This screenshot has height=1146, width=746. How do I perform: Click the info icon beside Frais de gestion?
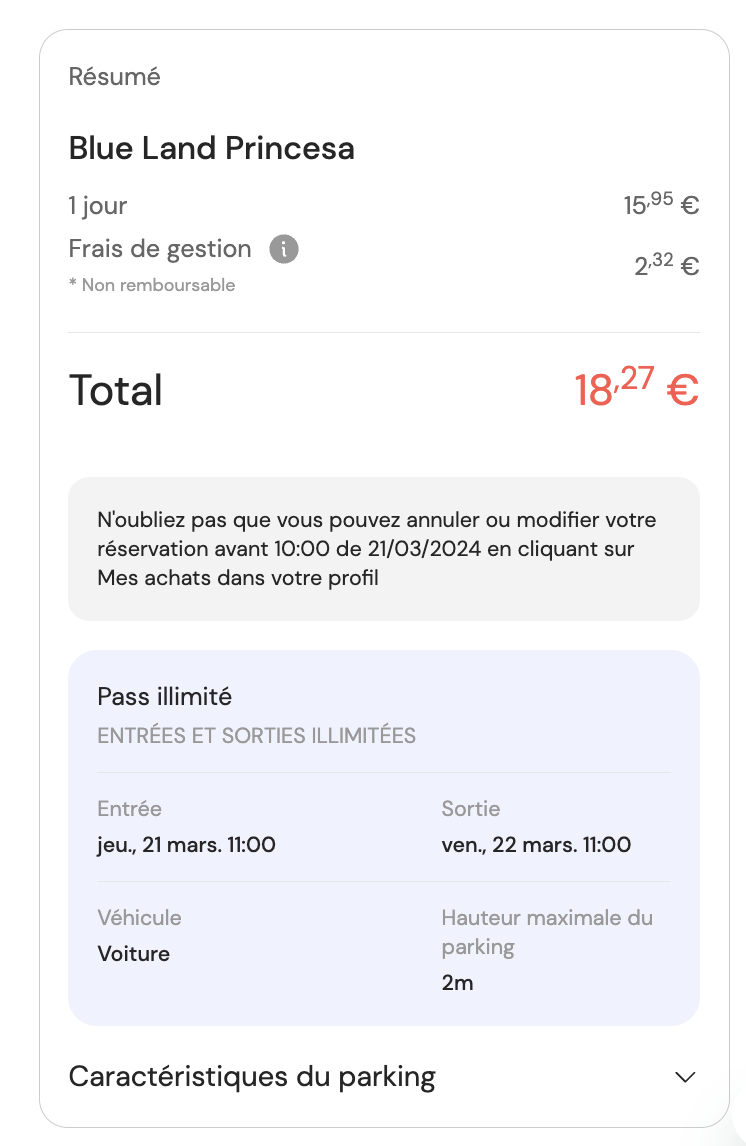coord(283,249)
